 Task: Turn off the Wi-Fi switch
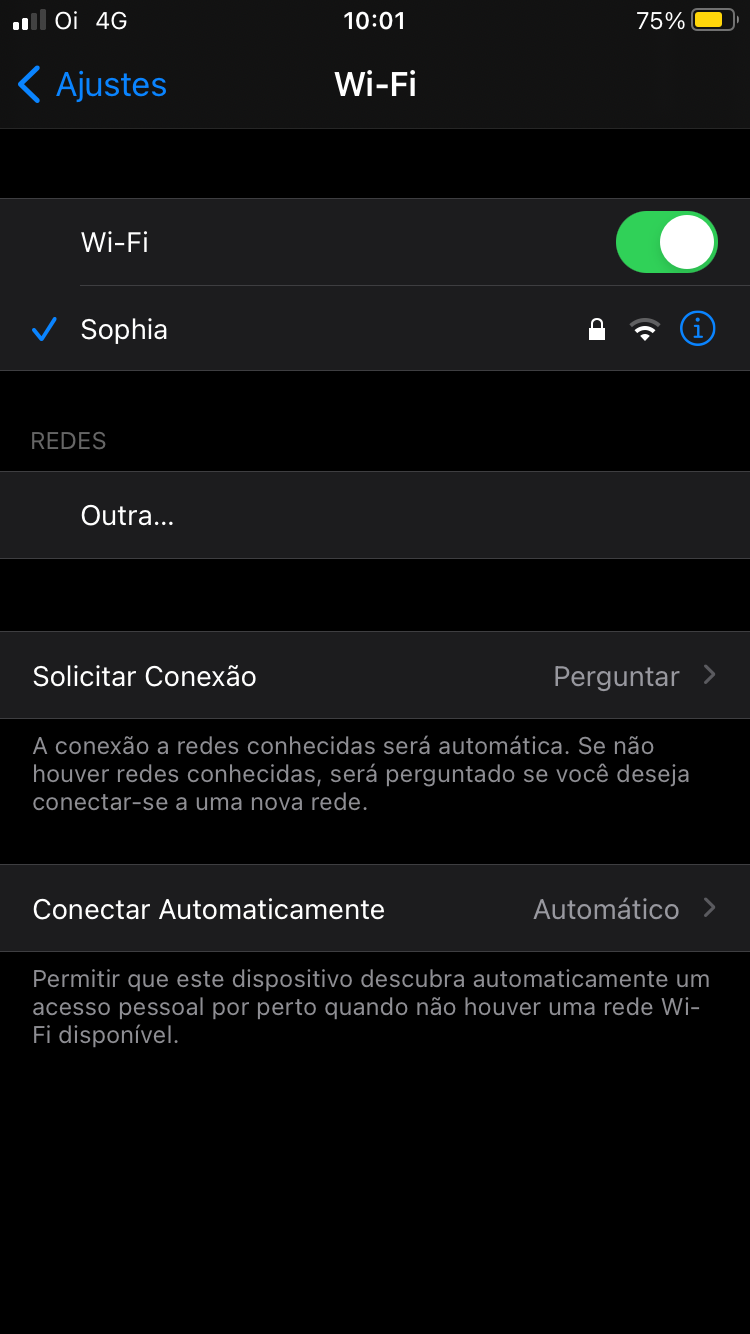coord(666,242)
